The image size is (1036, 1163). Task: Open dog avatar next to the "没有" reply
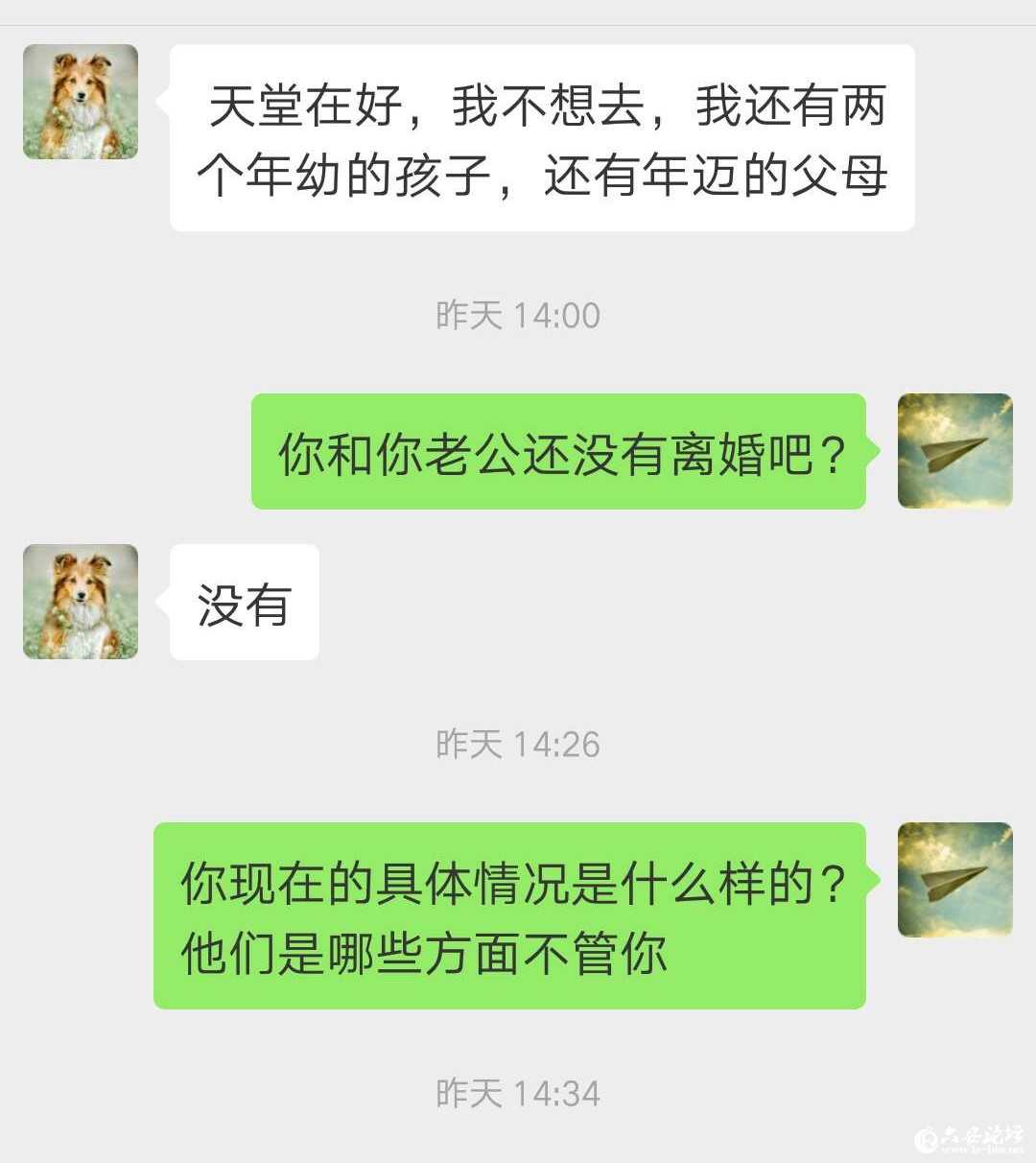(81, 602)
